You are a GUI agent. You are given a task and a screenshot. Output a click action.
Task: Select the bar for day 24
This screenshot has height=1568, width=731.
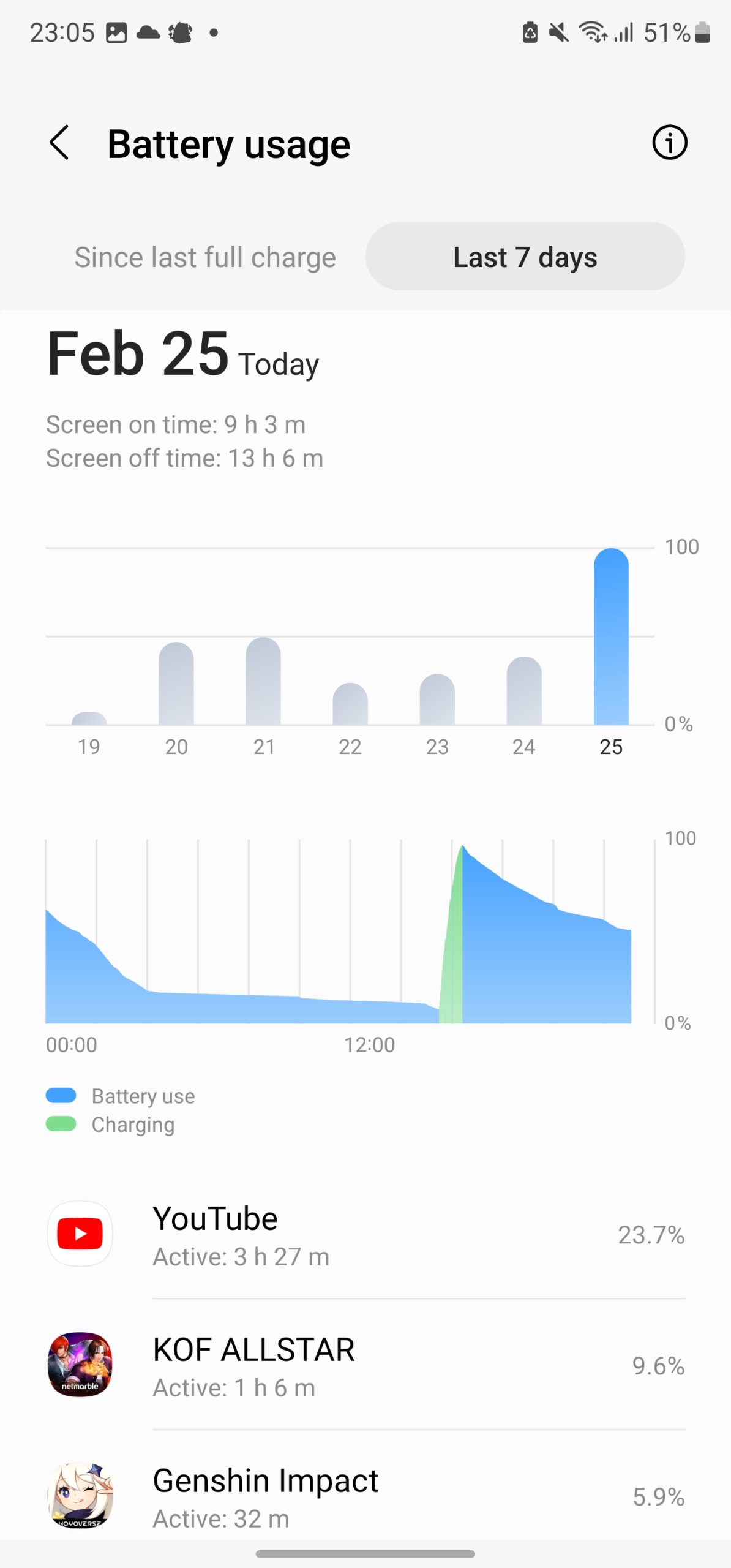[x=524, y=691]
